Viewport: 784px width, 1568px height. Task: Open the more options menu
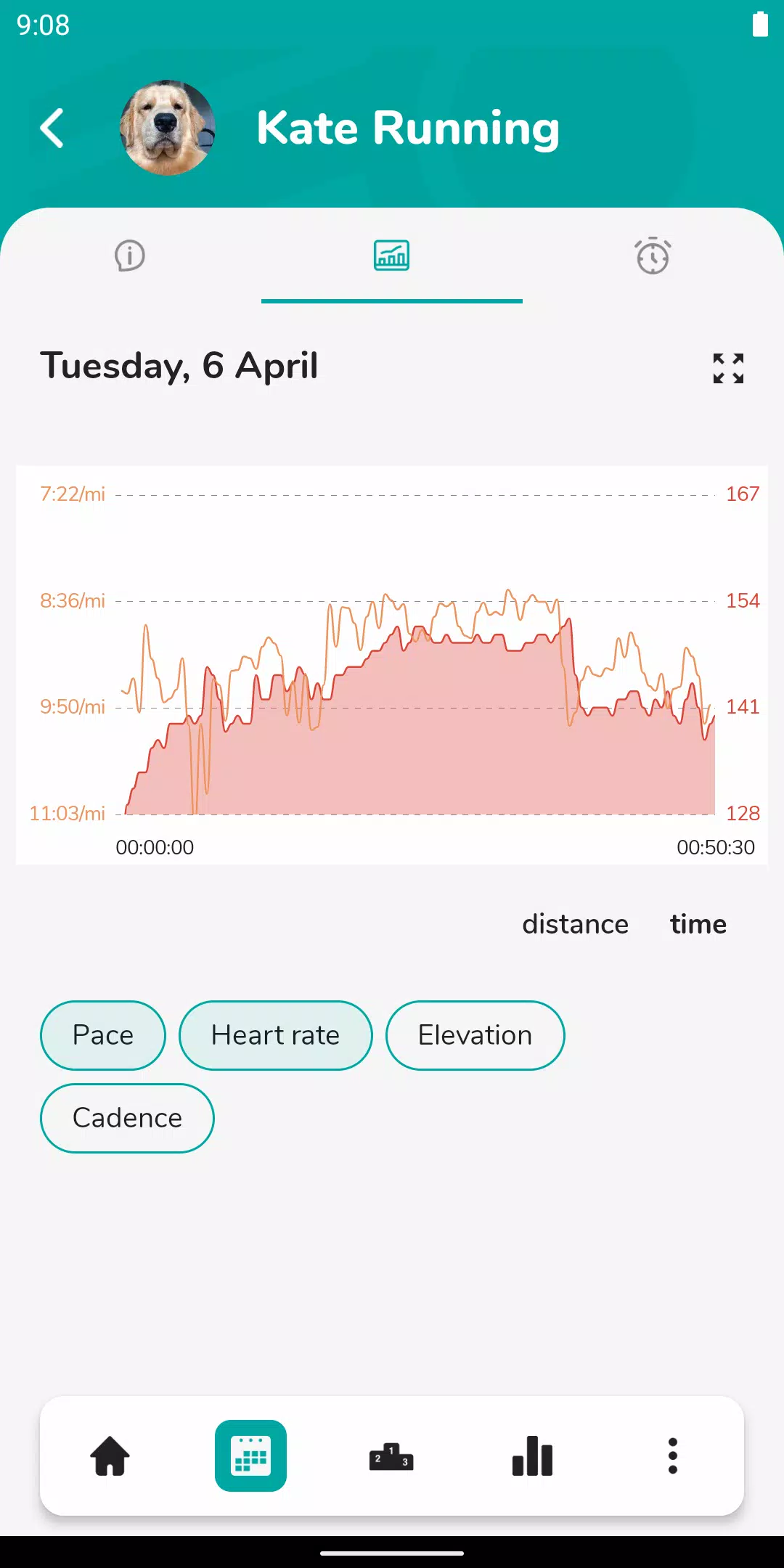coord(672,1456)
